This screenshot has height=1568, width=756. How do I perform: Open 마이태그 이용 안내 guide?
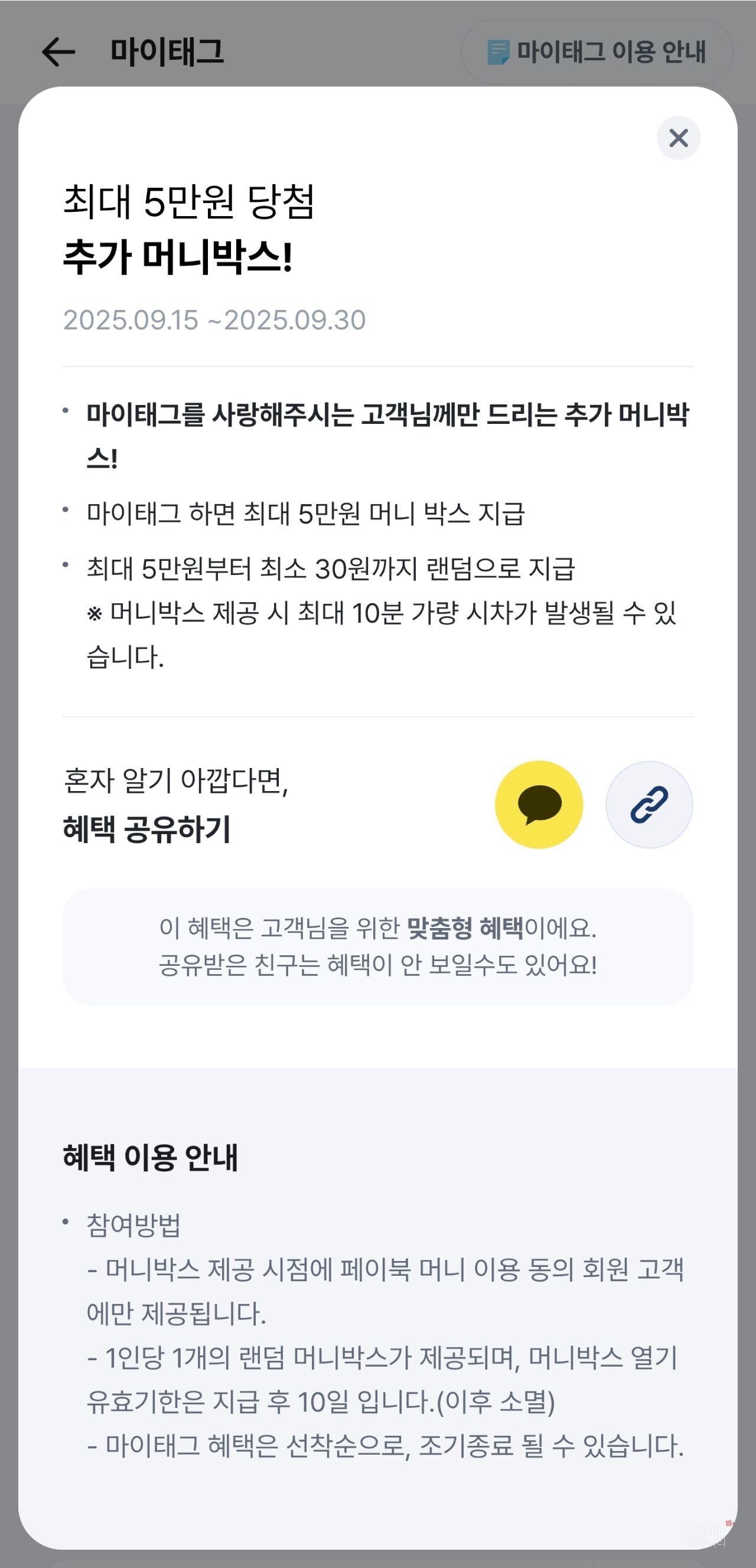click(597, 52)
